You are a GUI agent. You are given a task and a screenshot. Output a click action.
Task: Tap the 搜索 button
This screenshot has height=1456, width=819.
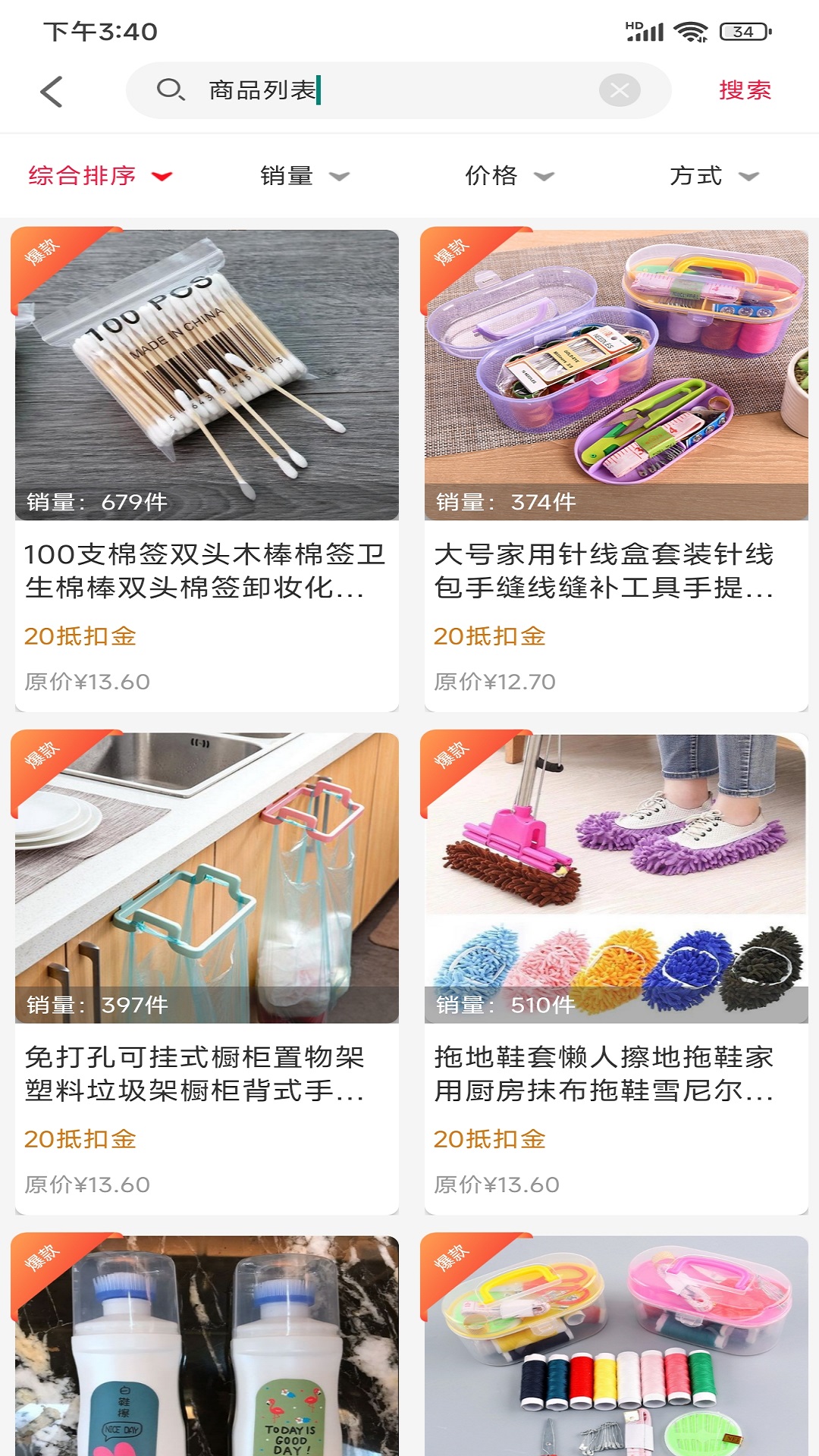744,89
